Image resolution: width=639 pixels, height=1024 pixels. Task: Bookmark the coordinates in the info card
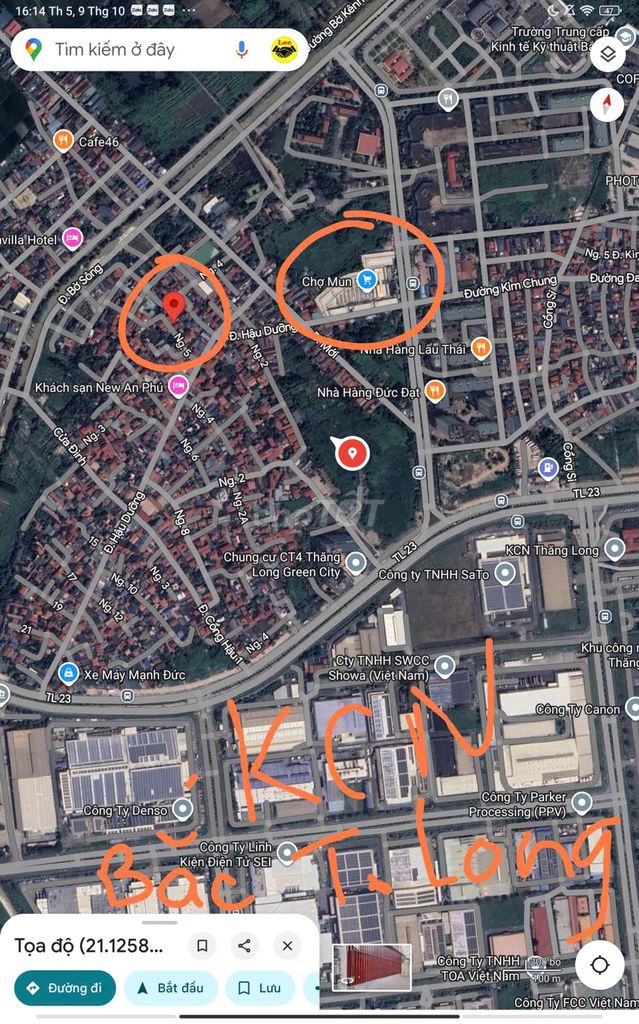tap(202, 945)
